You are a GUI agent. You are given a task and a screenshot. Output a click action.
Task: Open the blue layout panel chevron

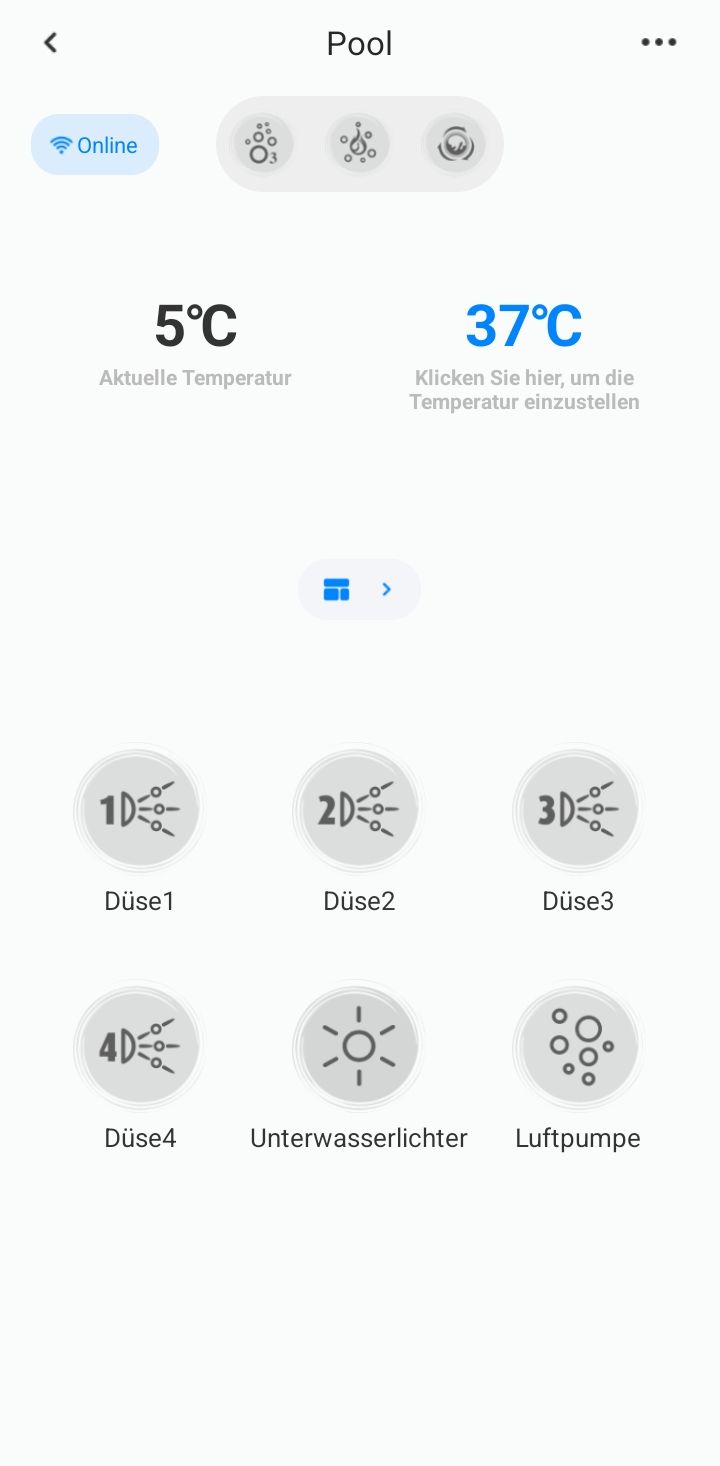[359, 589]
